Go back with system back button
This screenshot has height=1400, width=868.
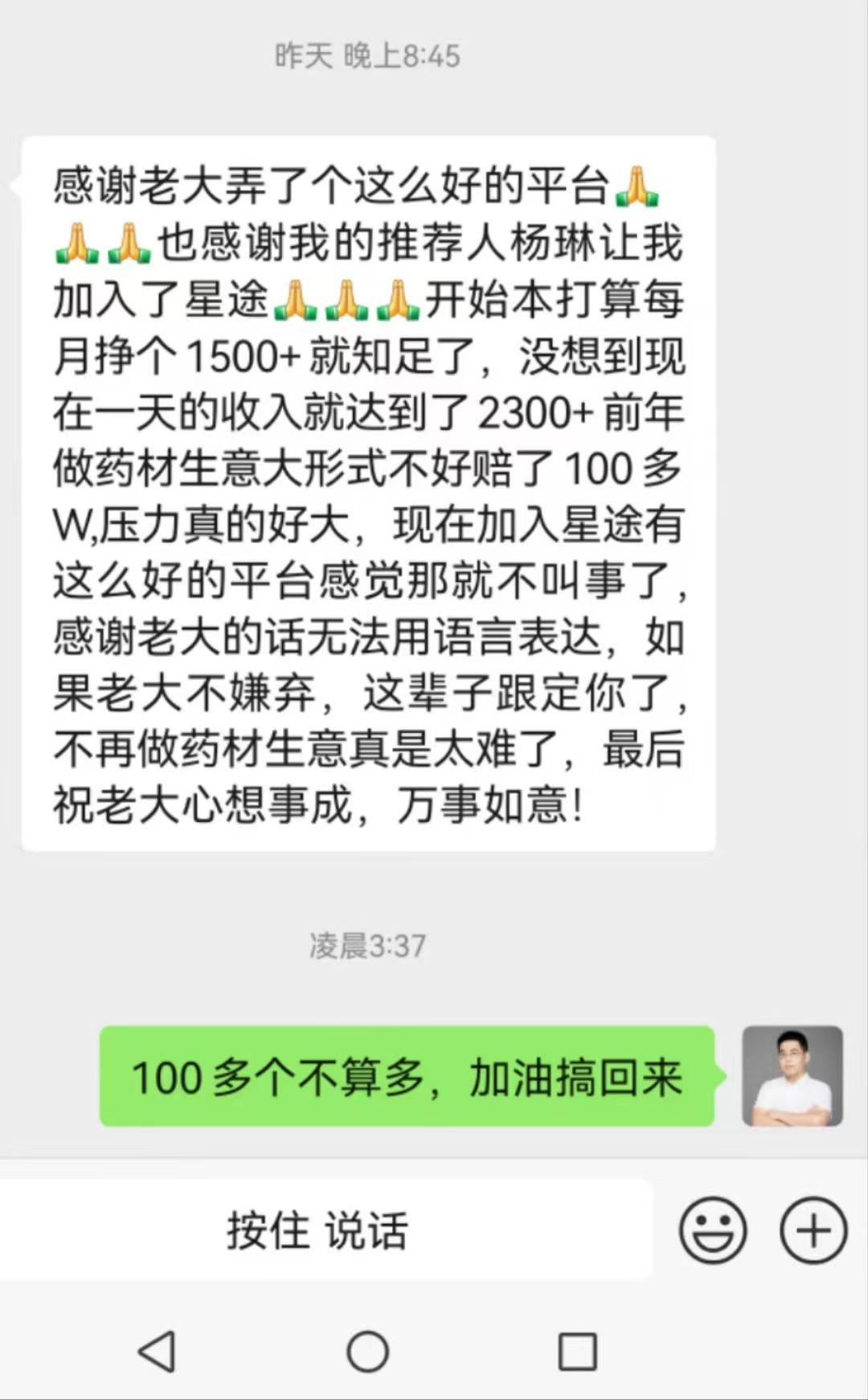[158, 1351]
